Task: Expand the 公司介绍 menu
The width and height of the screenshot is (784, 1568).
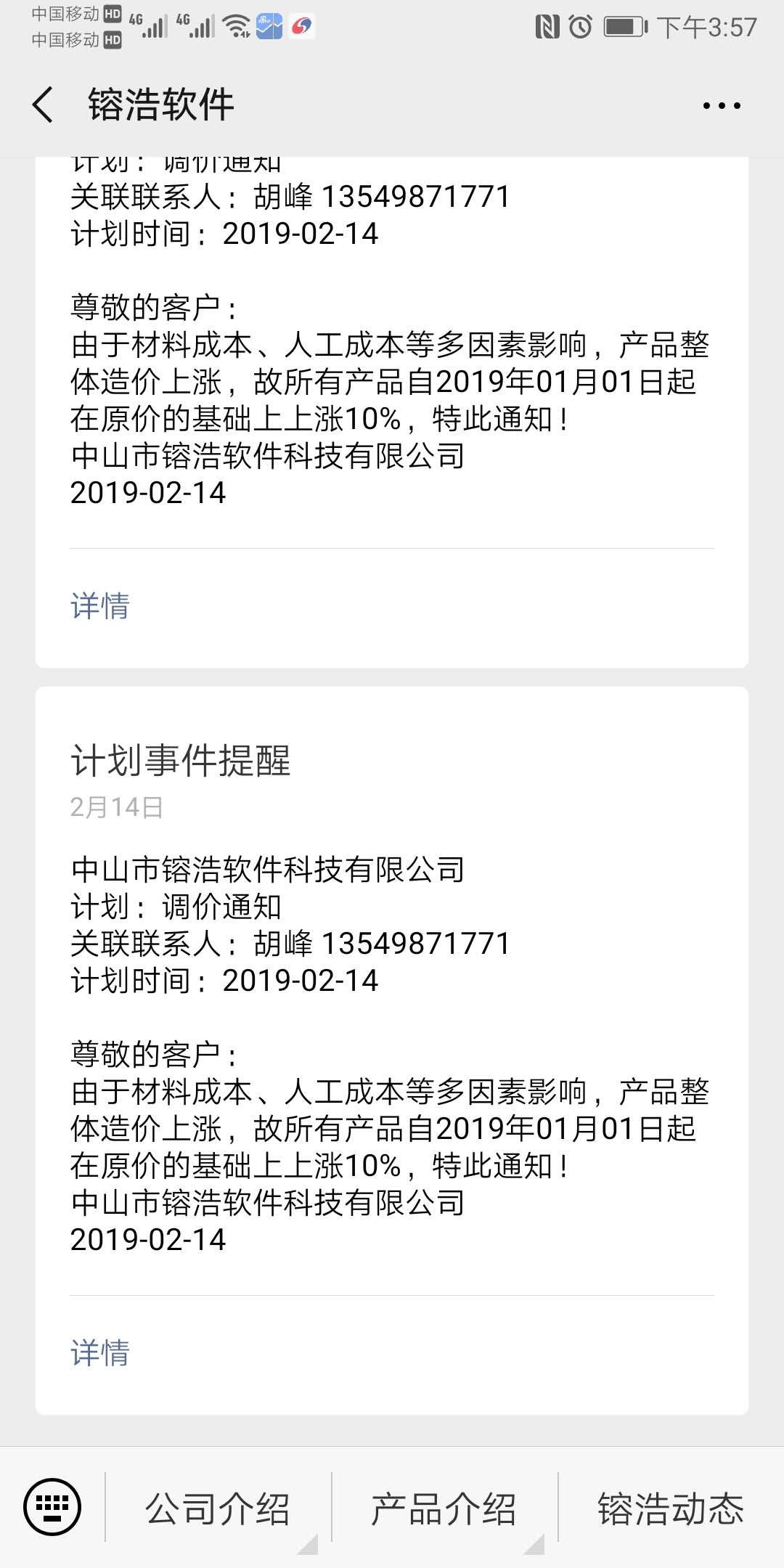Action: 218,1508
